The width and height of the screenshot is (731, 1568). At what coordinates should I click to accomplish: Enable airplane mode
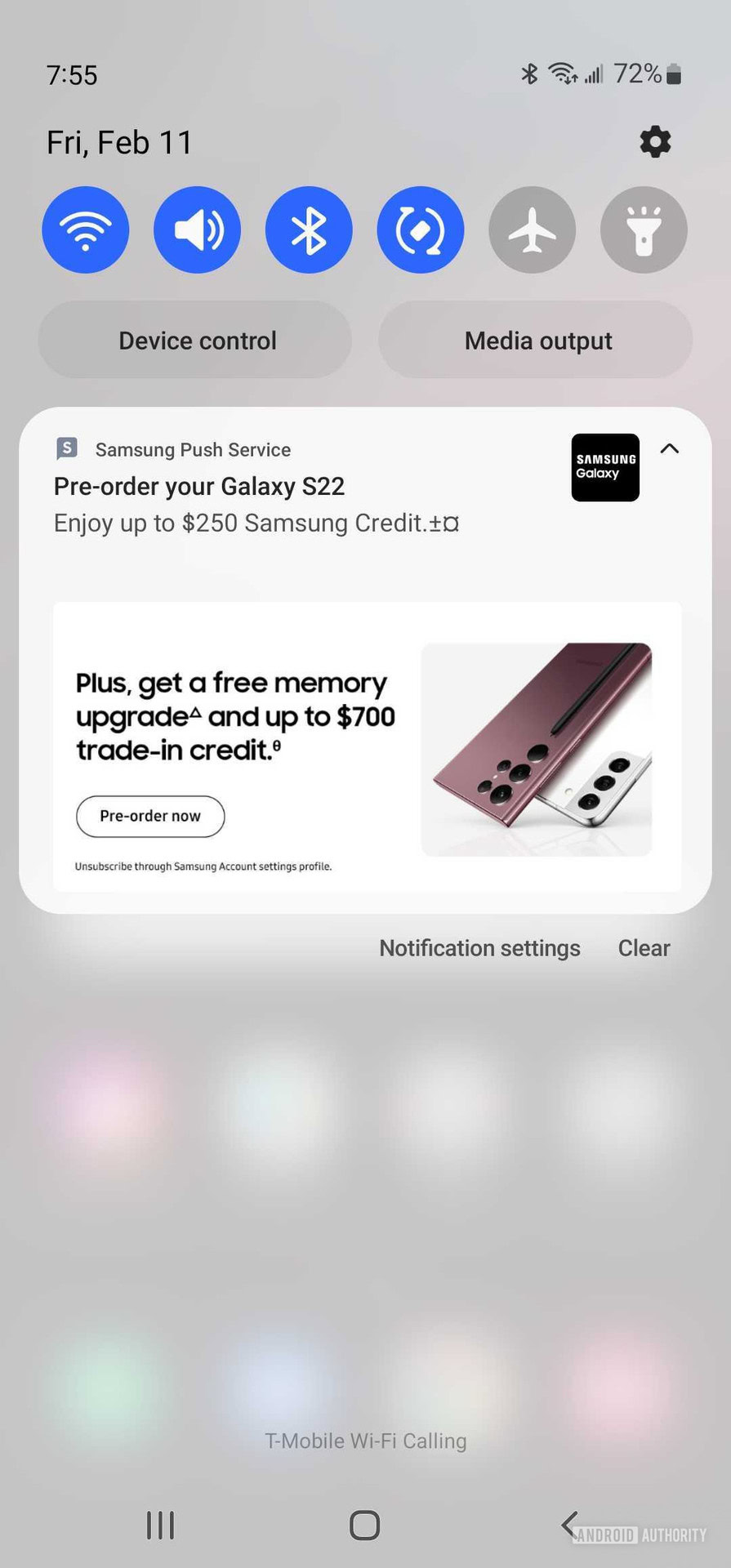532,229
